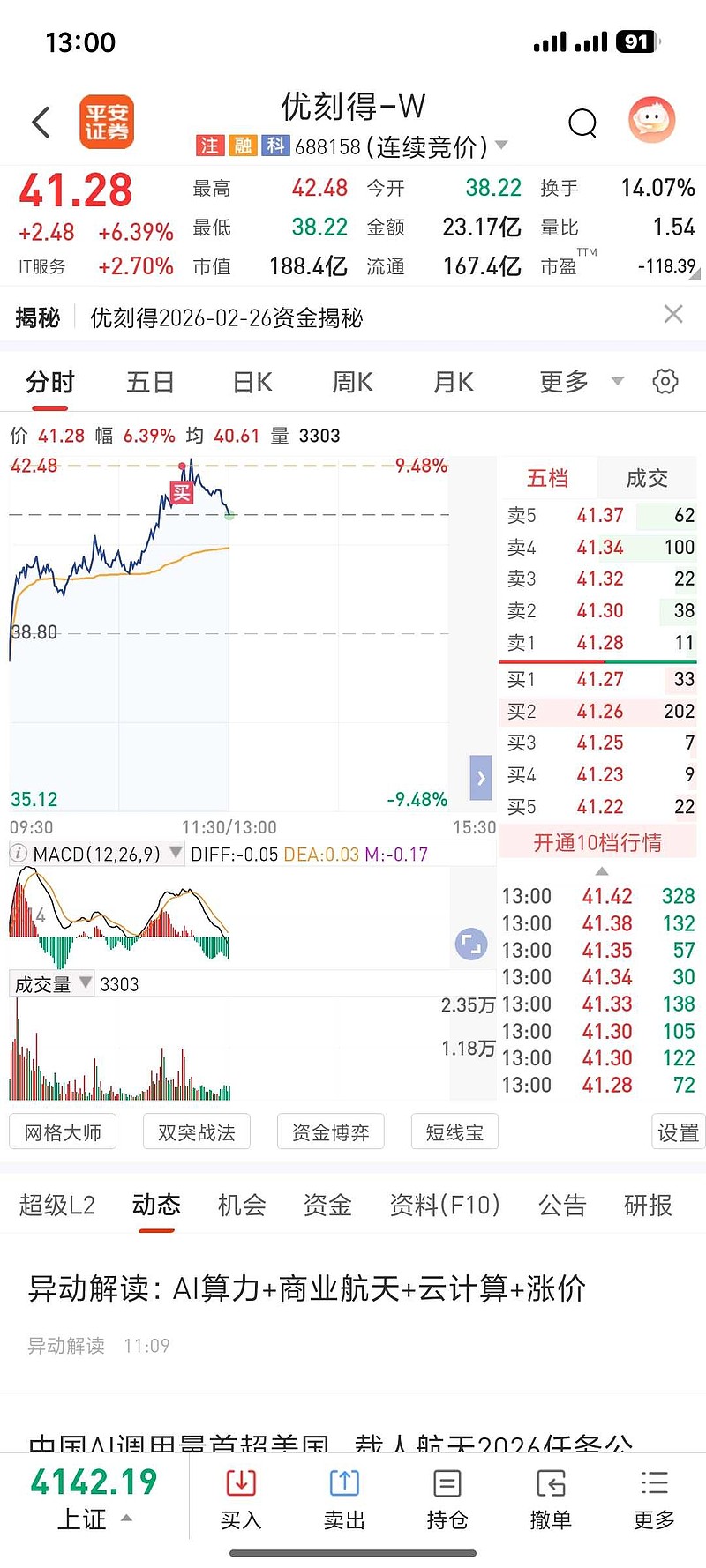Open 异动解读 news about AI算力
This screenshot has width=706, height=1568.
click(x=307, y=1288)
